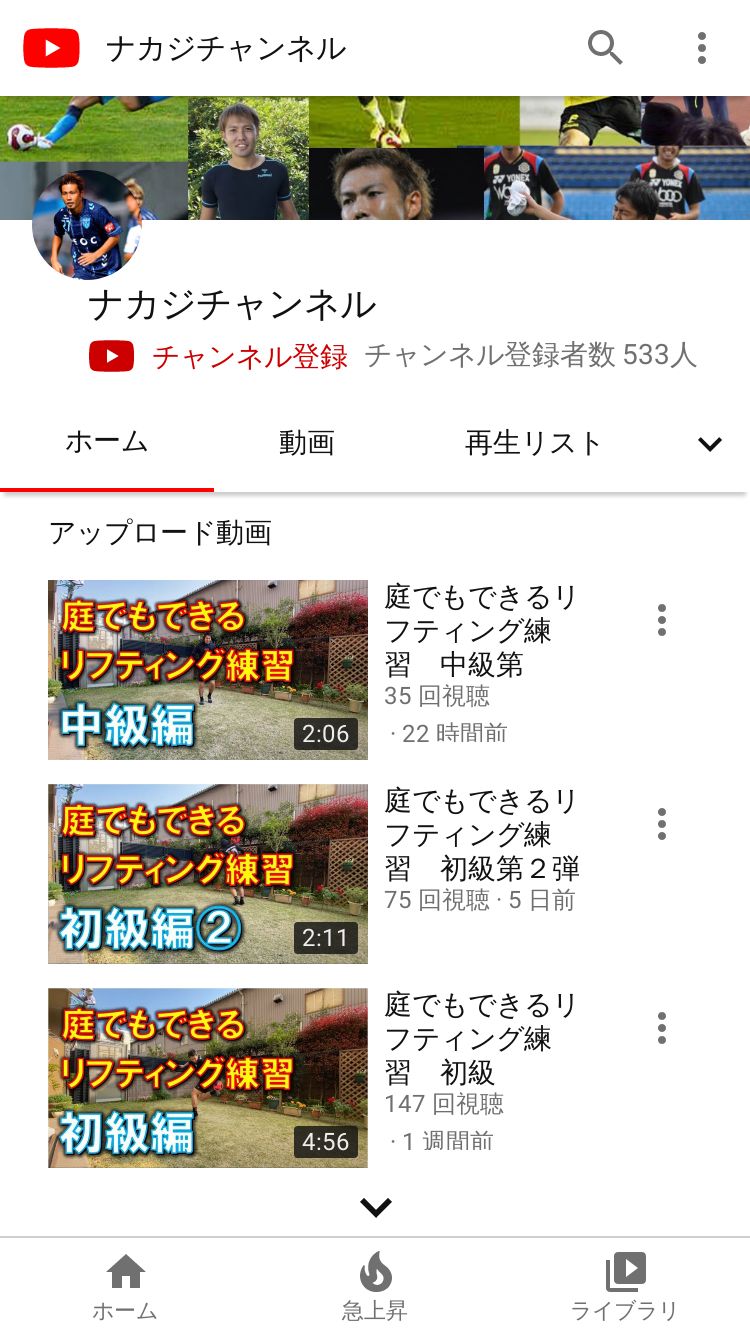Tap the YouTube logo in the header
This screenshot has width=750, height=1334.
[51, 48]
